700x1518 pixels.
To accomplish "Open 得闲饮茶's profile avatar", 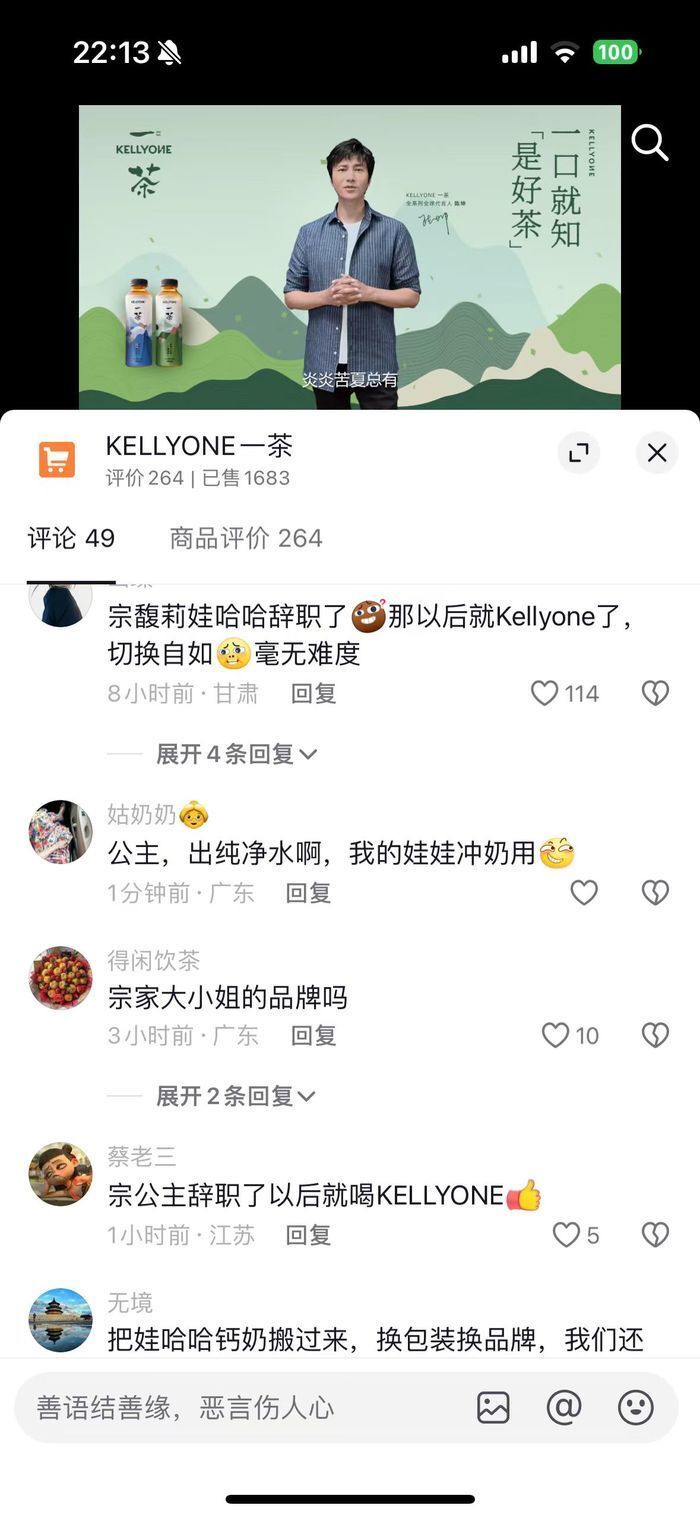I will pos(60,978).
